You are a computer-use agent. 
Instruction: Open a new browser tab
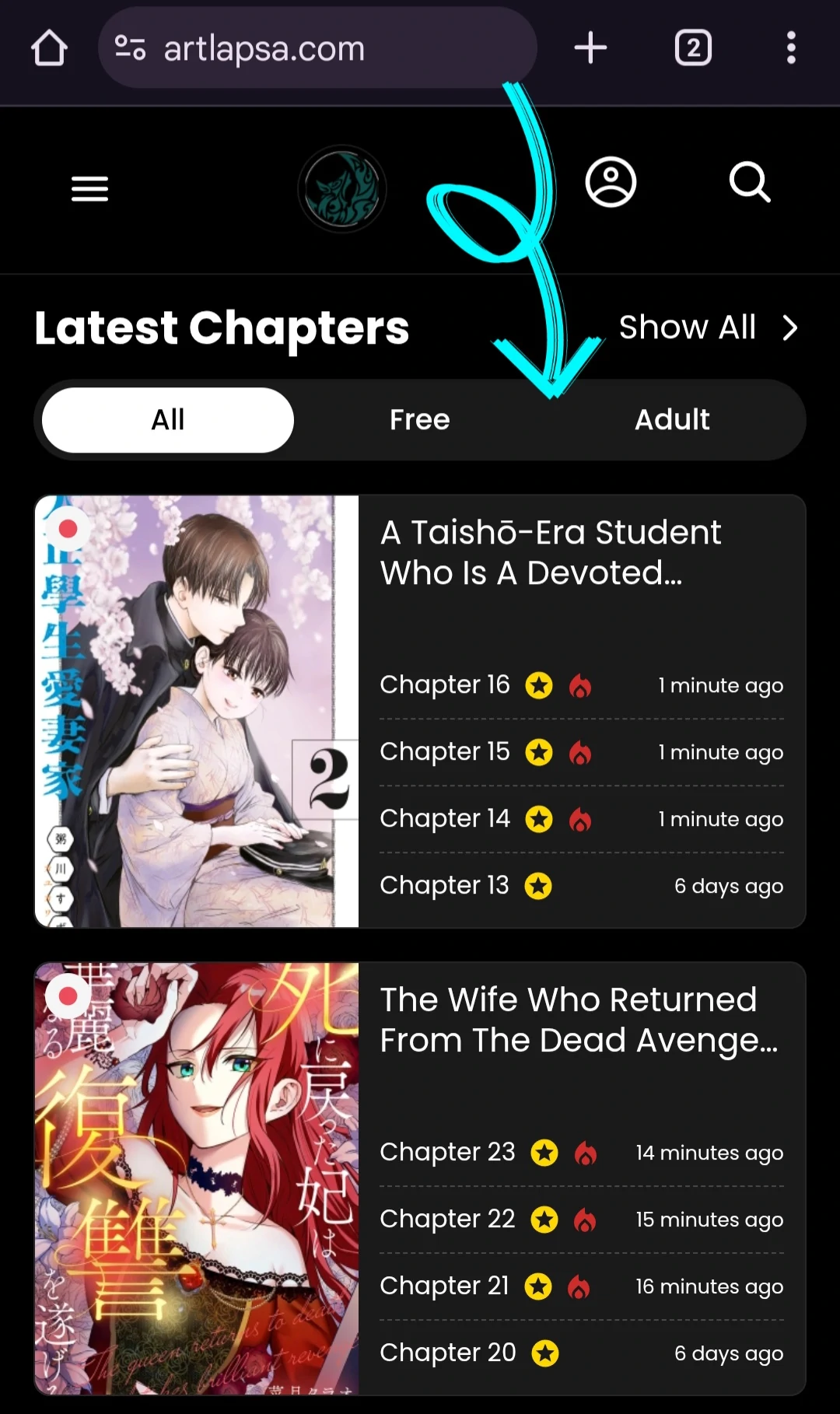590,48
